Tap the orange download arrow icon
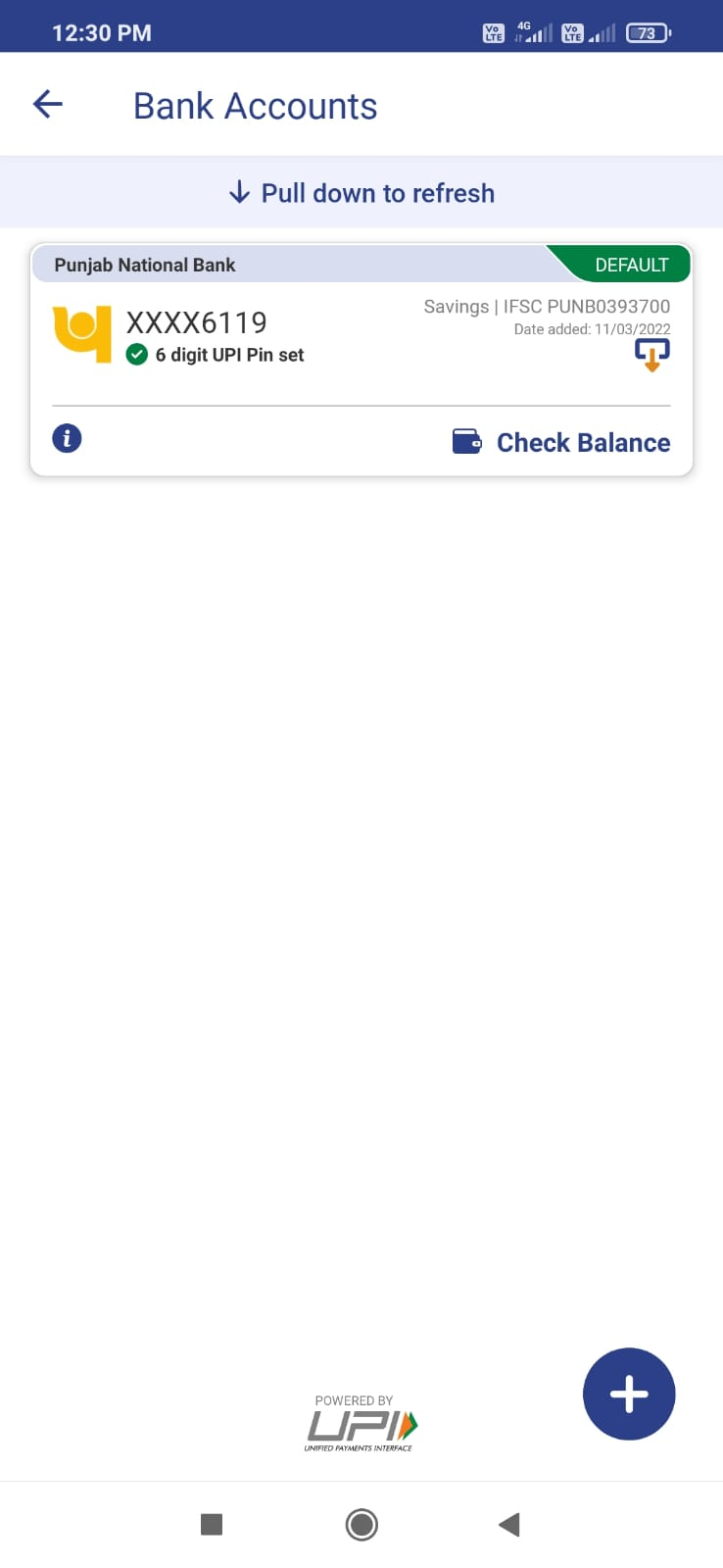 [x=652, y=355]
